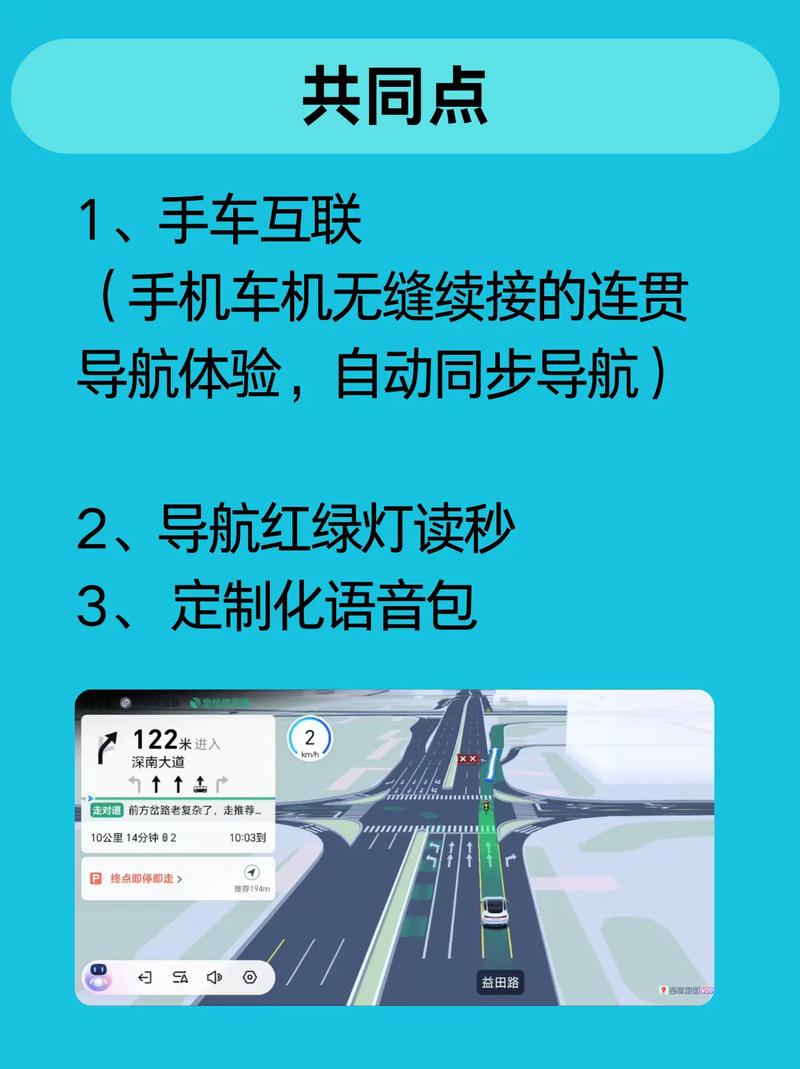
Task: Expand the 终点即停即走 details chevron
Action: [x=181, y=878]
